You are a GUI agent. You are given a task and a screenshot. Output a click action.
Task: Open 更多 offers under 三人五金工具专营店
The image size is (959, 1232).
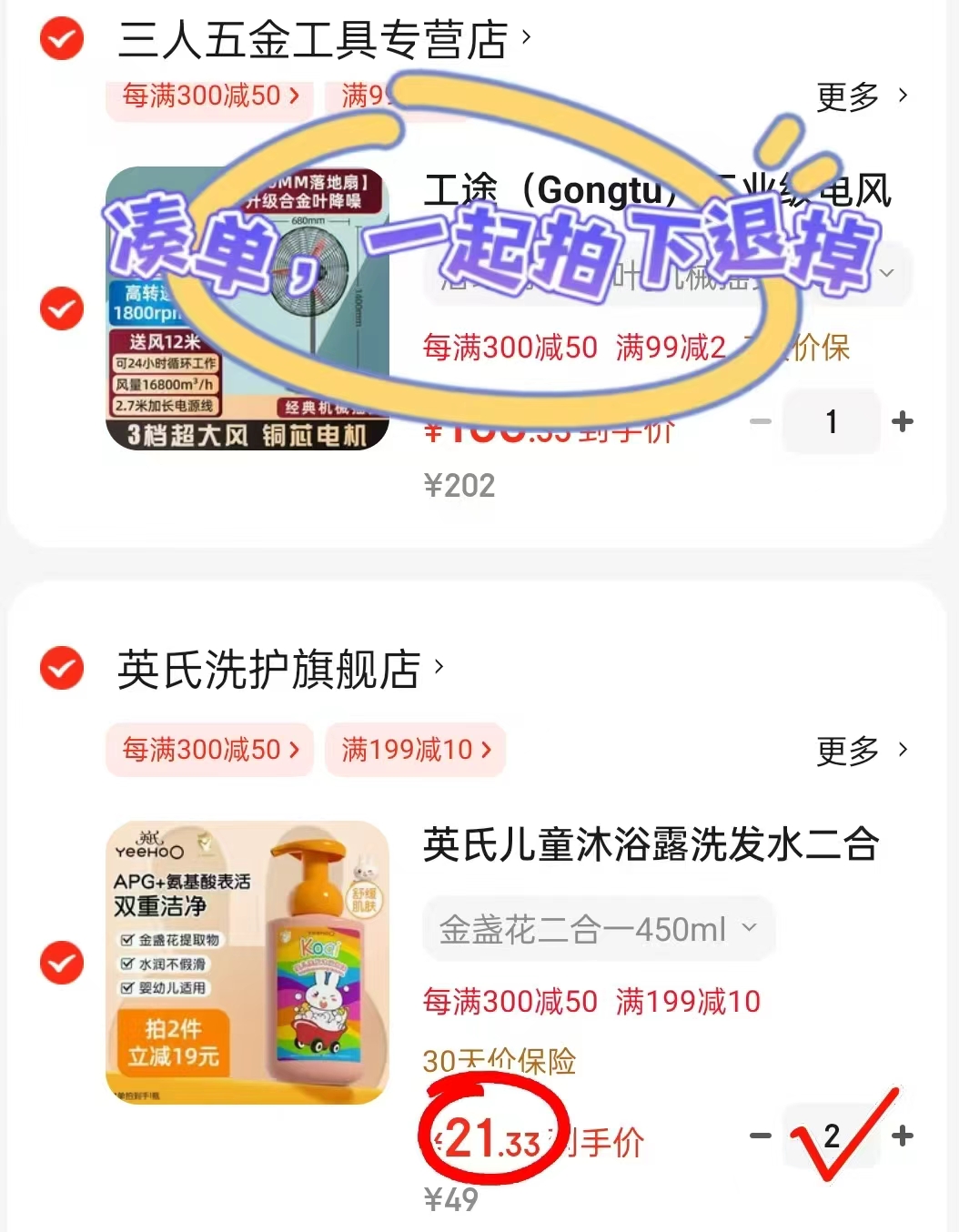pos(863,95)
